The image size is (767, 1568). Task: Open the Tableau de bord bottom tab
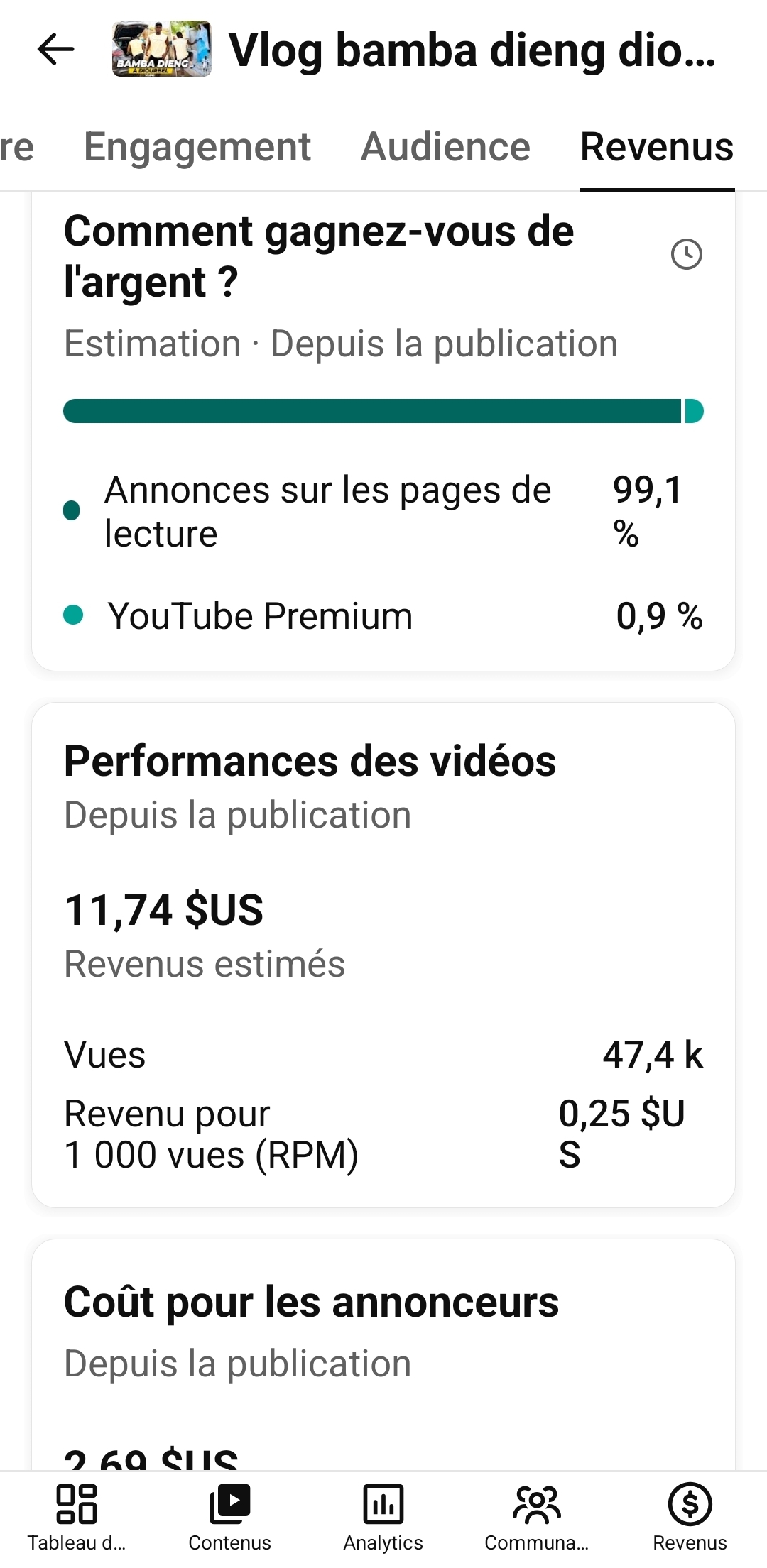pos(77,1518)
